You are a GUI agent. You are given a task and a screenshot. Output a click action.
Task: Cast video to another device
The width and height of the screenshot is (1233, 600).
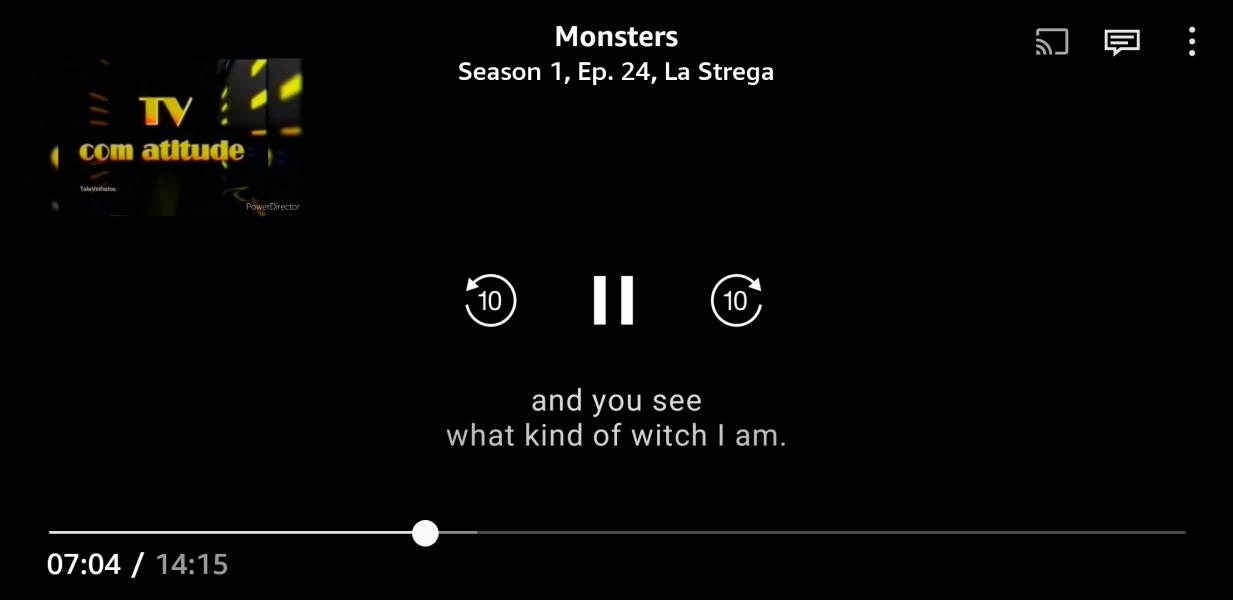point(1051,42)
